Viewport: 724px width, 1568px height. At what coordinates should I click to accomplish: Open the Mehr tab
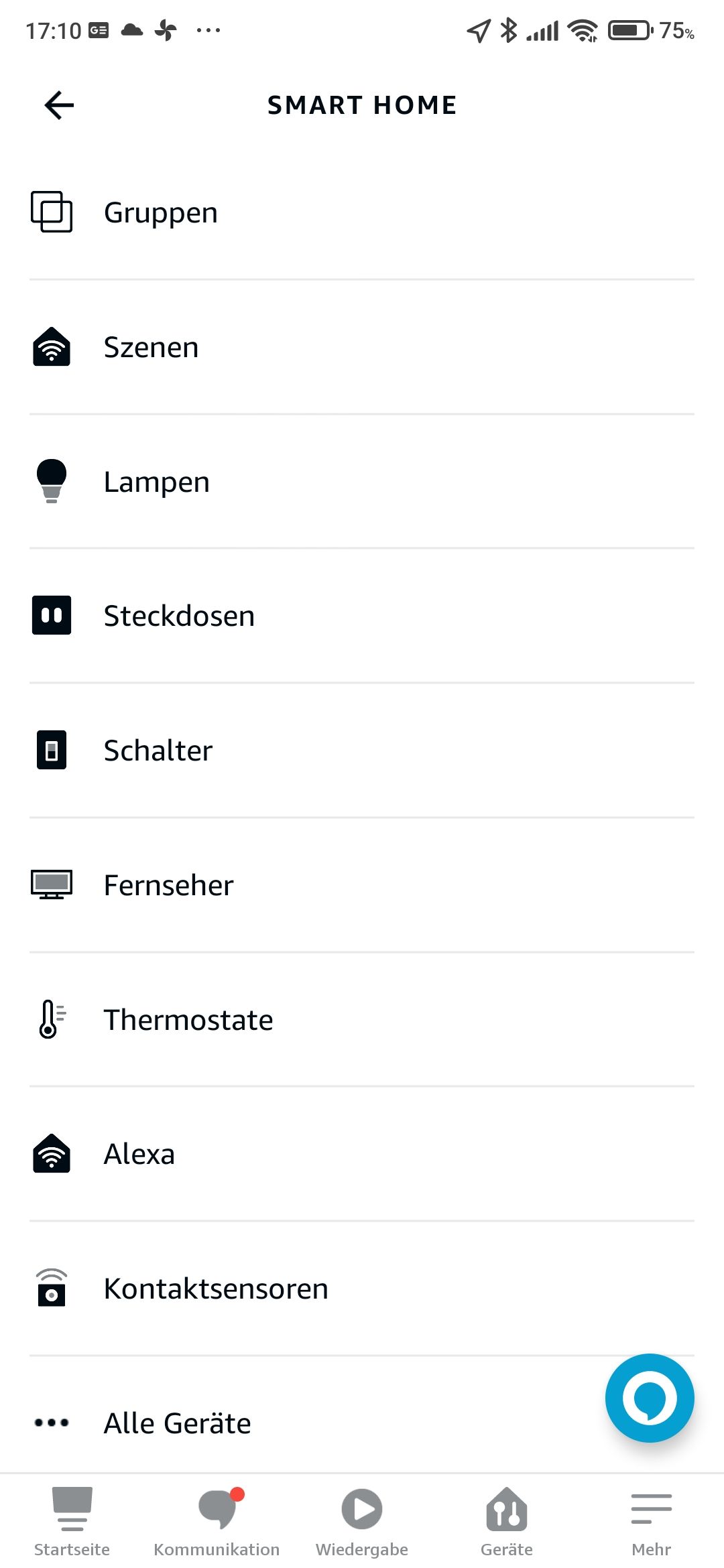(651, 1521)
